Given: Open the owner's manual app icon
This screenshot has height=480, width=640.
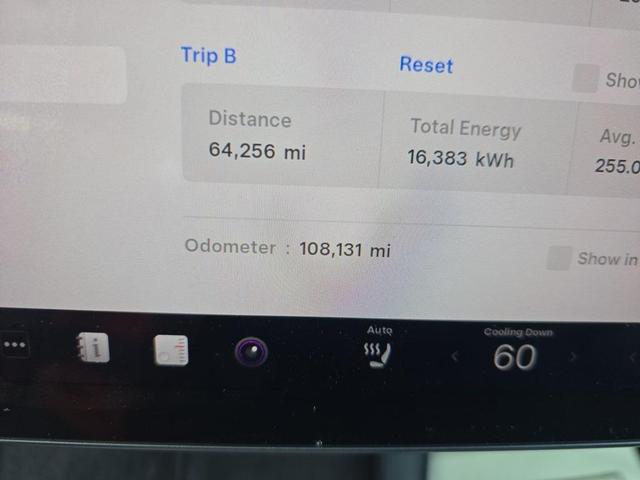Looking at the screenshot, I should coord(93,348).
